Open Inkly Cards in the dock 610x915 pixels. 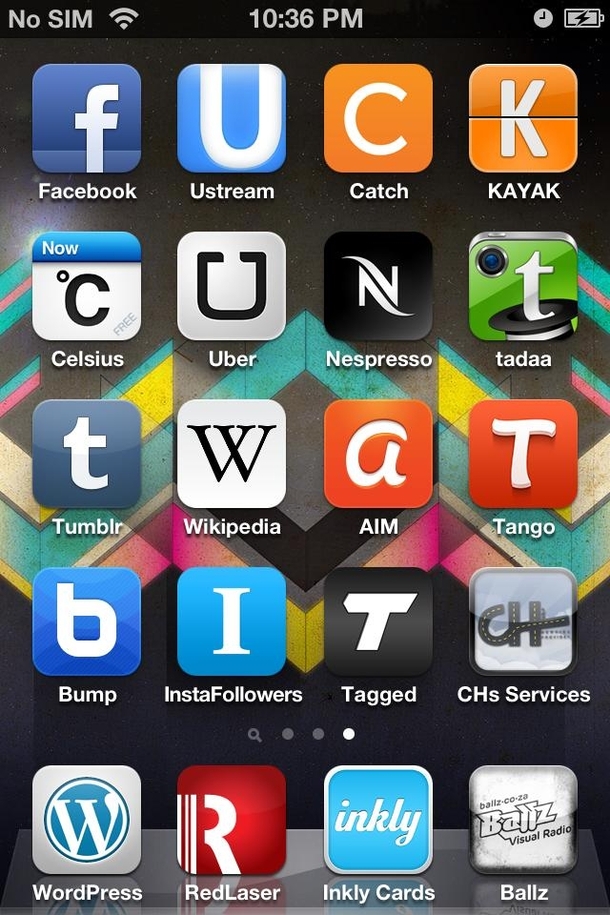click(x=378, y=820)
